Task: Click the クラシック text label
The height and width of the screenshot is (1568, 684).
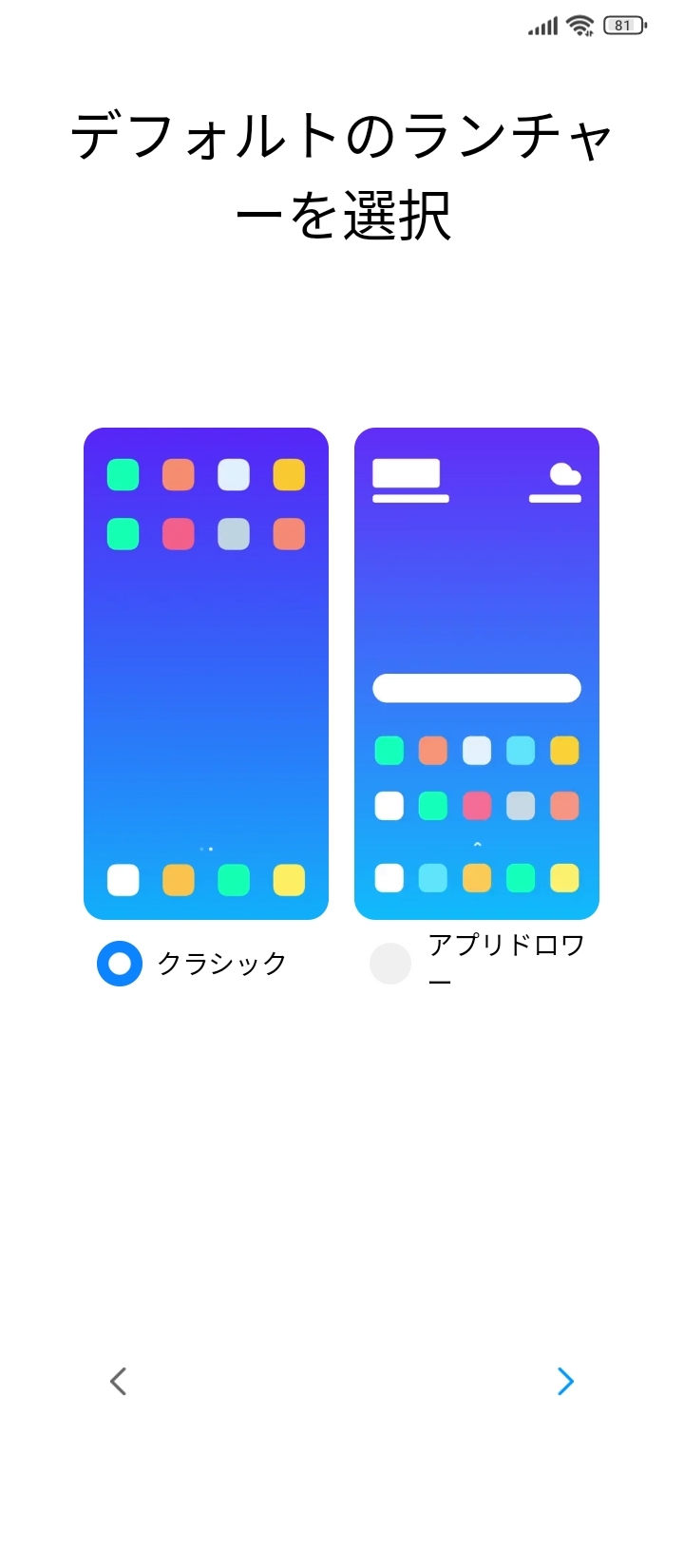Action: [x=220, y=963]
